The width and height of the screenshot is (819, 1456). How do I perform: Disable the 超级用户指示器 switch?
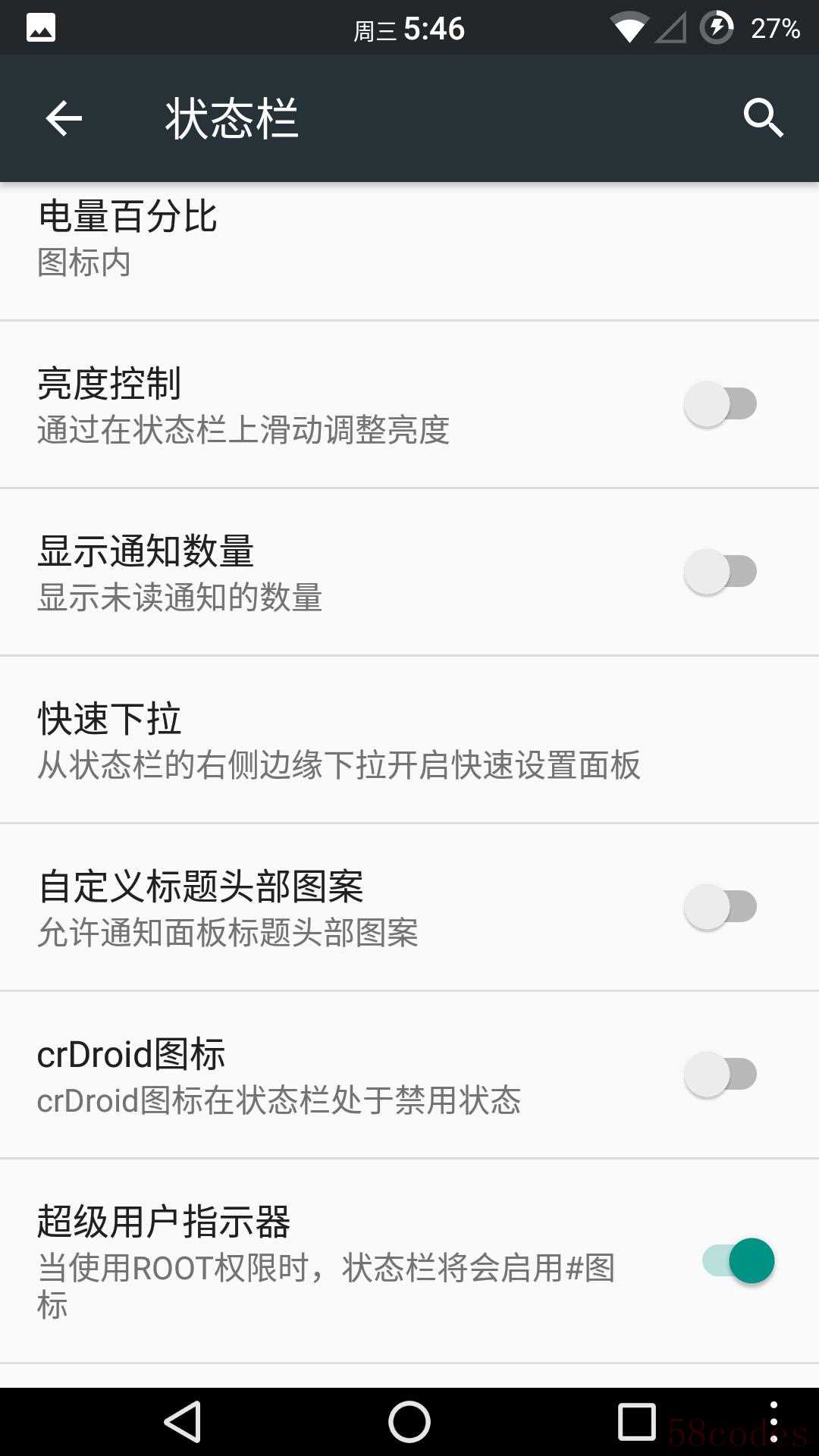coord(739,1260)
